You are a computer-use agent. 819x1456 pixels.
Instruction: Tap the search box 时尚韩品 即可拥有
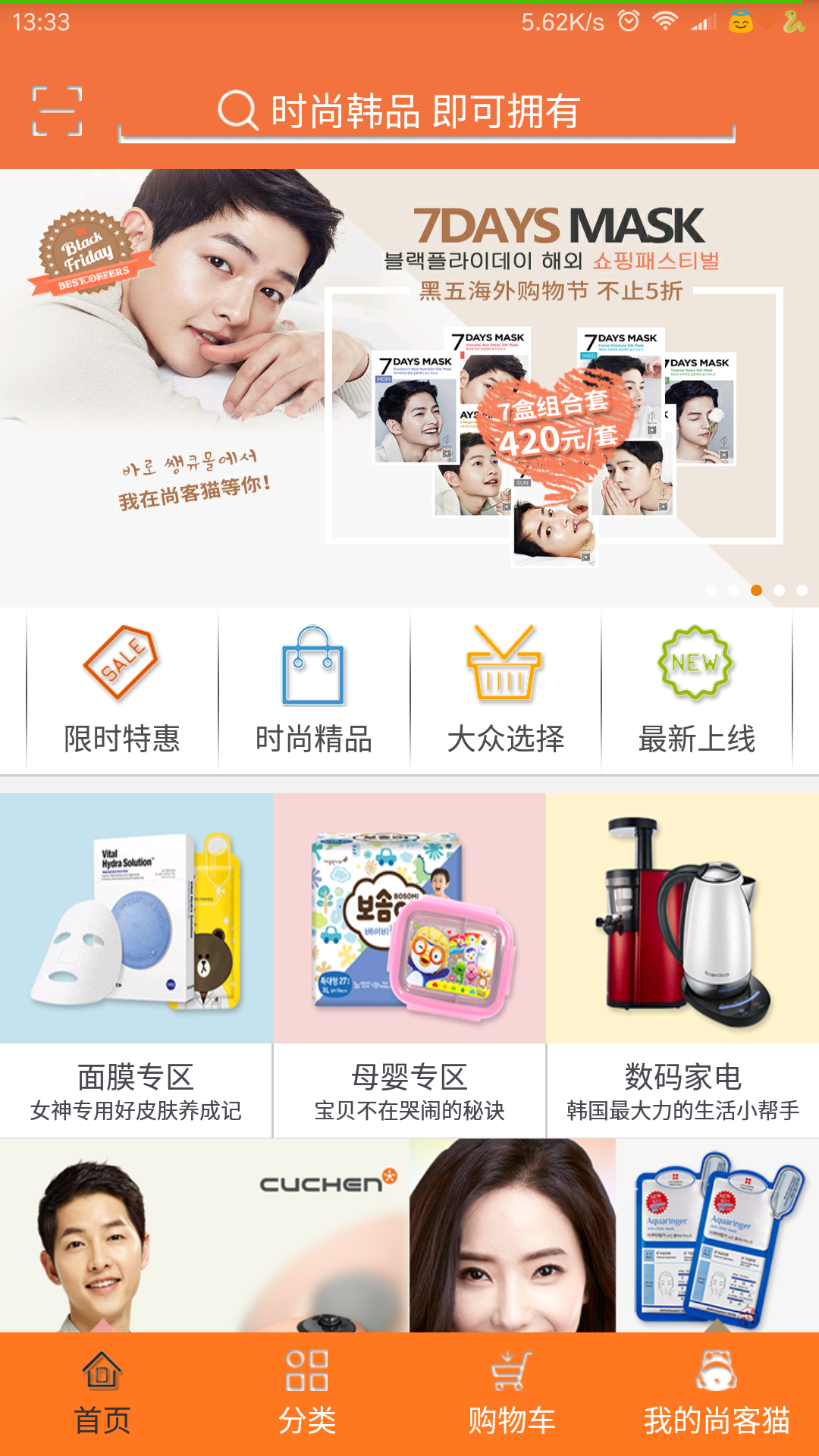(x=426, y=112)
